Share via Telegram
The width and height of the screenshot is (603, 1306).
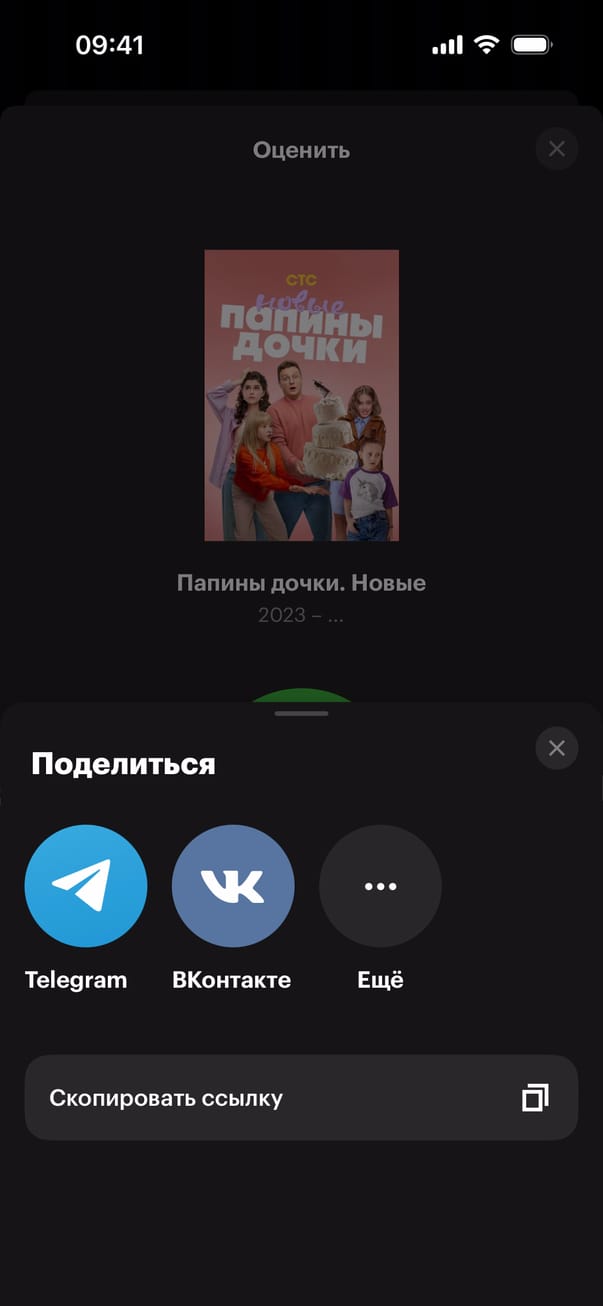(86, 886)
